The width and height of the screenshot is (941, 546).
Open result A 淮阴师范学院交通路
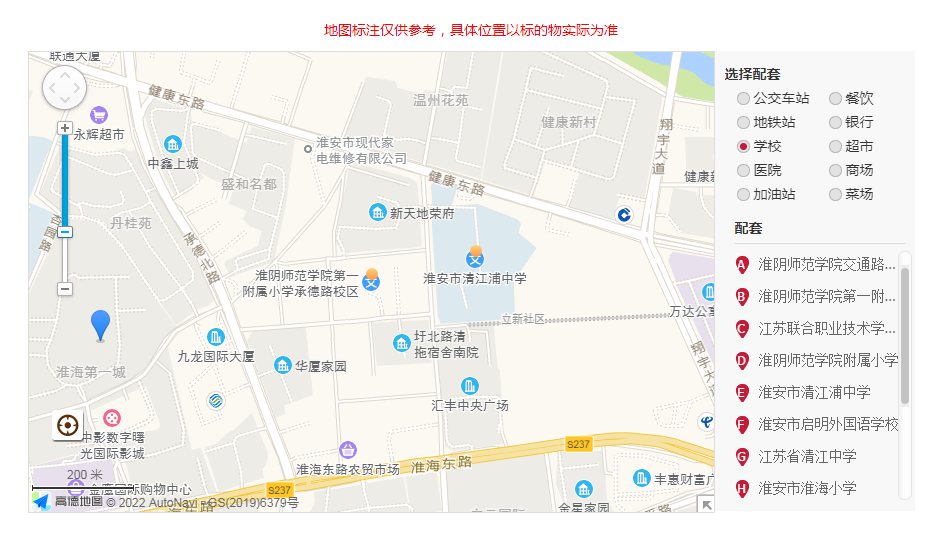825,265
